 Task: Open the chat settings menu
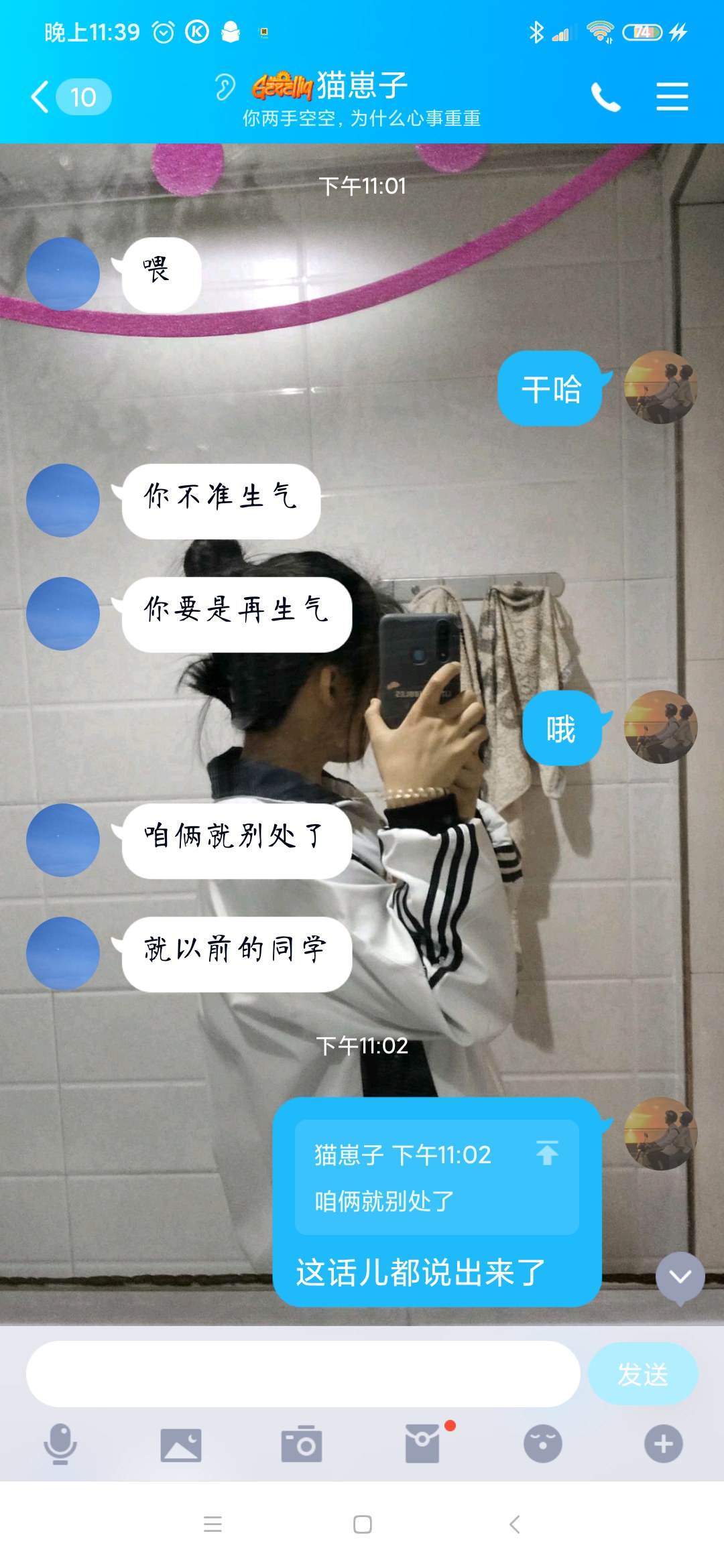[672, 96]
